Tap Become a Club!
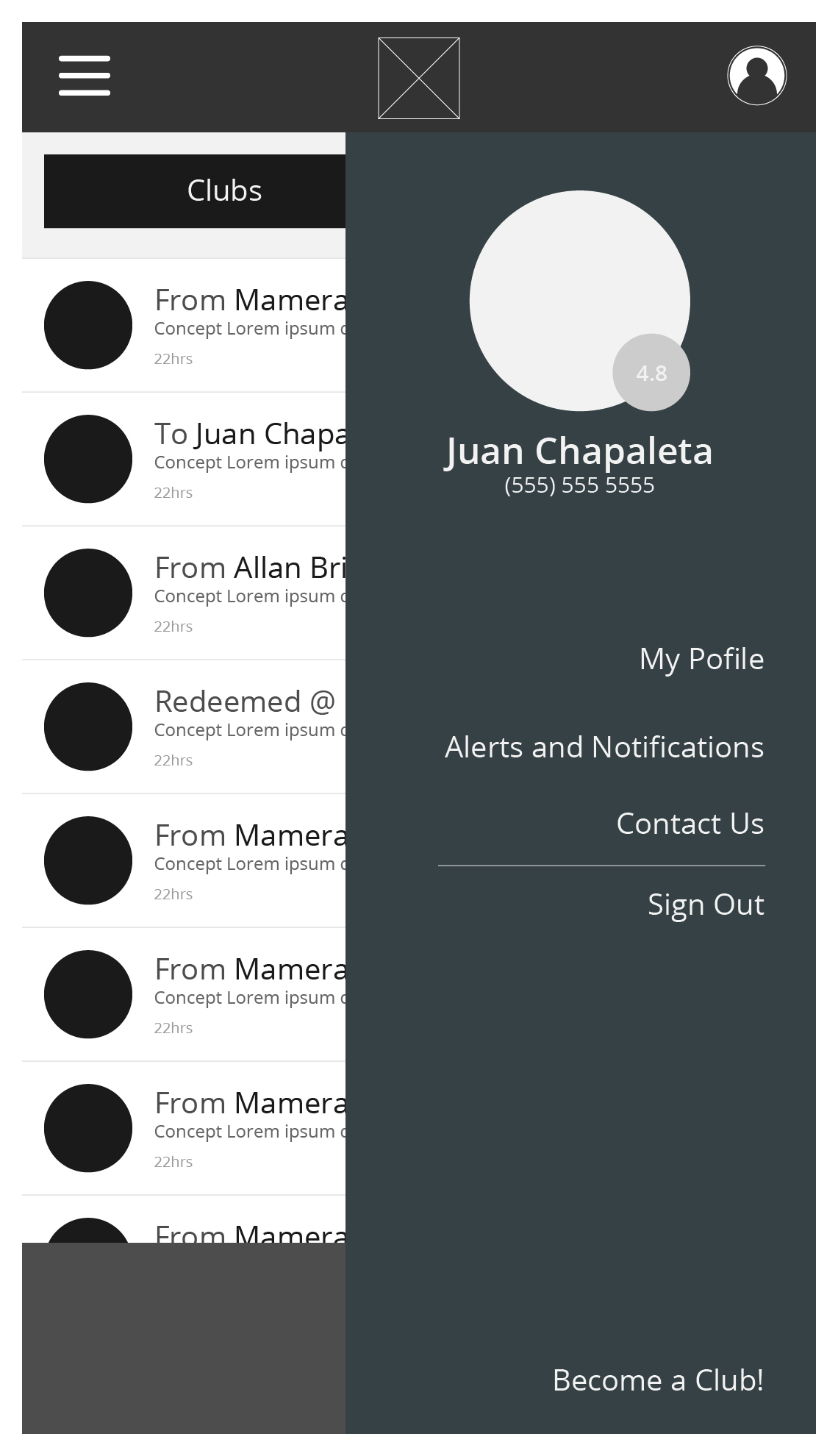 coord(658,1380)
